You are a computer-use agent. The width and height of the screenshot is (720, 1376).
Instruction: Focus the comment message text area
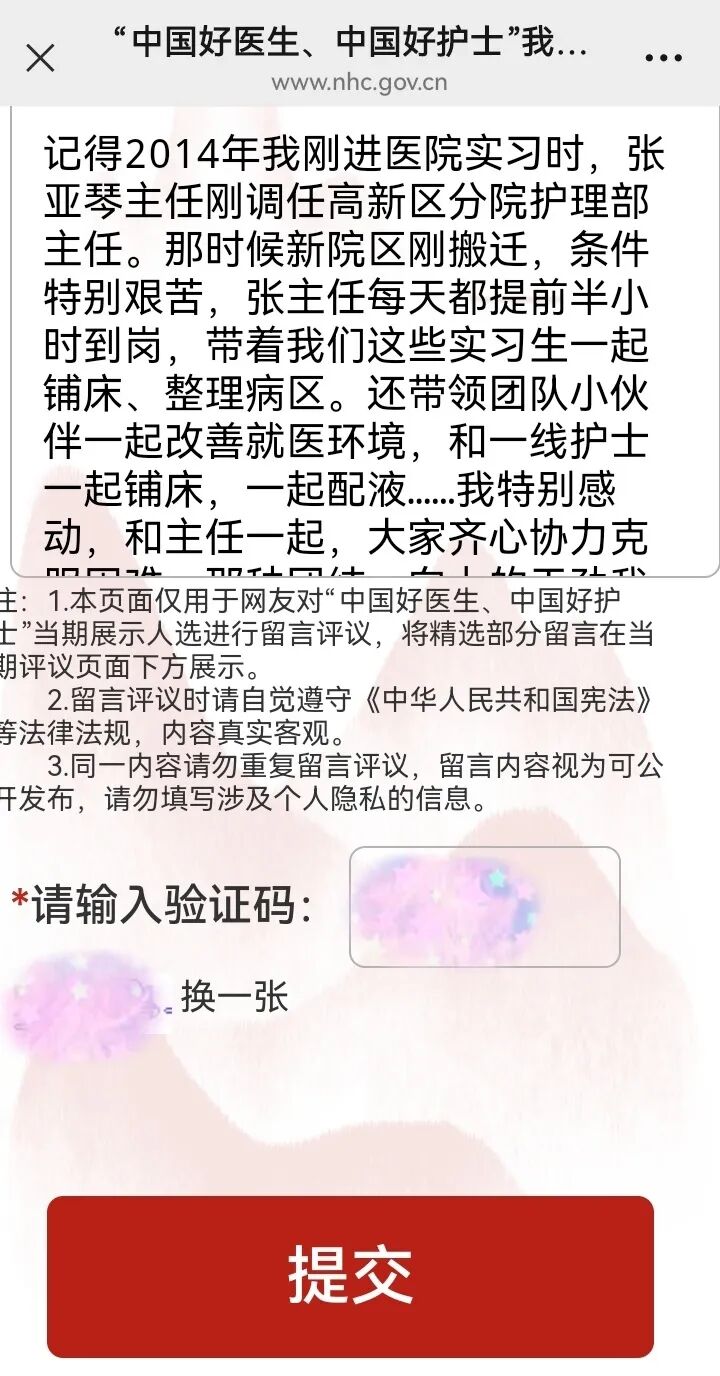[364, 340]
